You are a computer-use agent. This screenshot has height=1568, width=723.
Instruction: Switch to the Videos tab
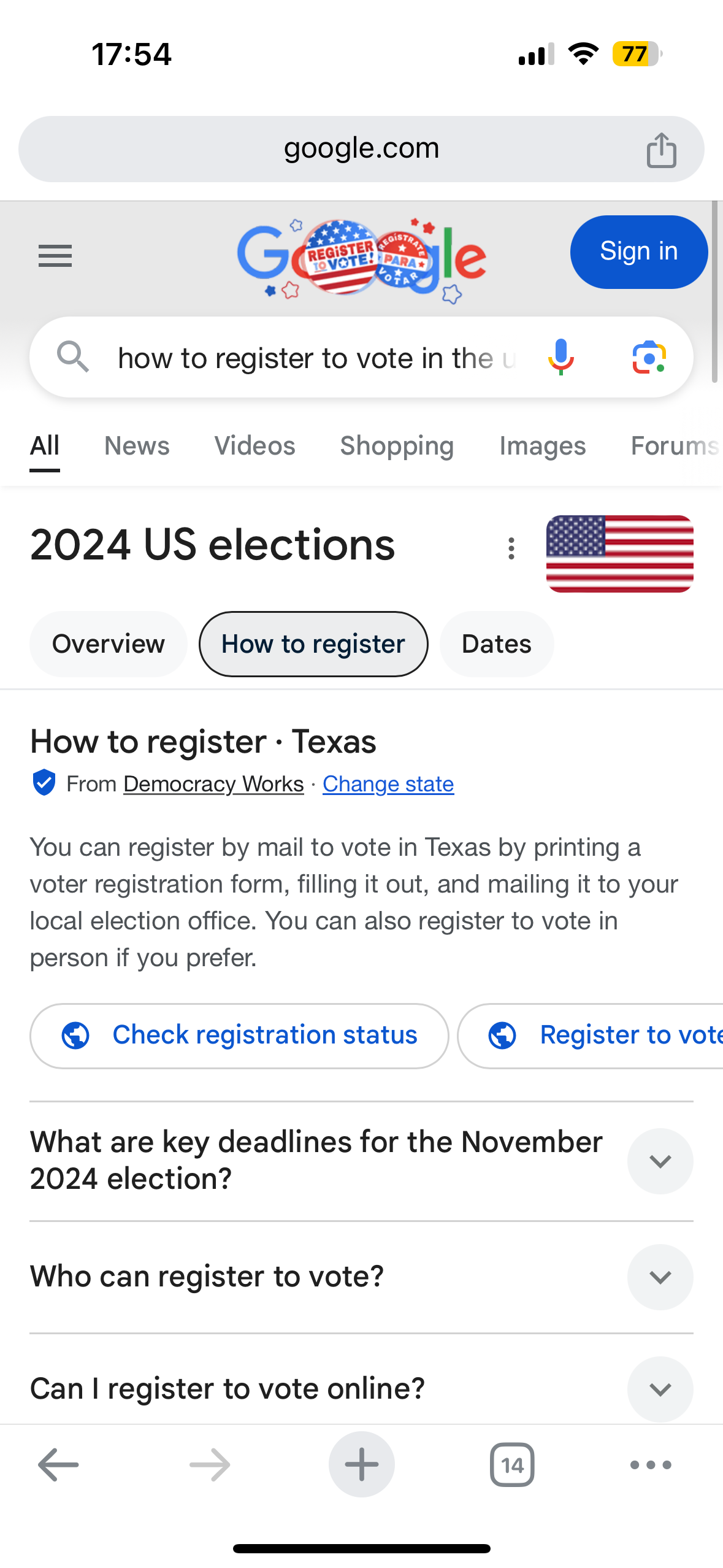coord(254,446)
